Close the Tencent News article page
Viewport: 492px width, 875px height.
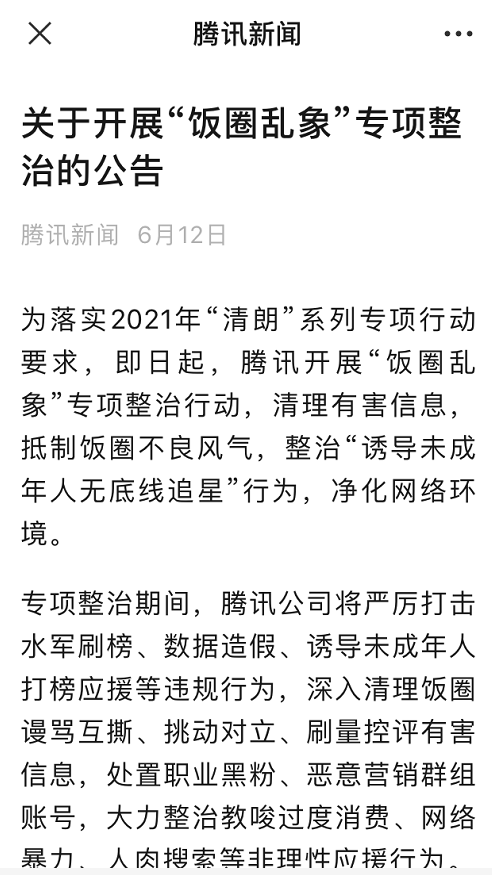tap(40, 34)
